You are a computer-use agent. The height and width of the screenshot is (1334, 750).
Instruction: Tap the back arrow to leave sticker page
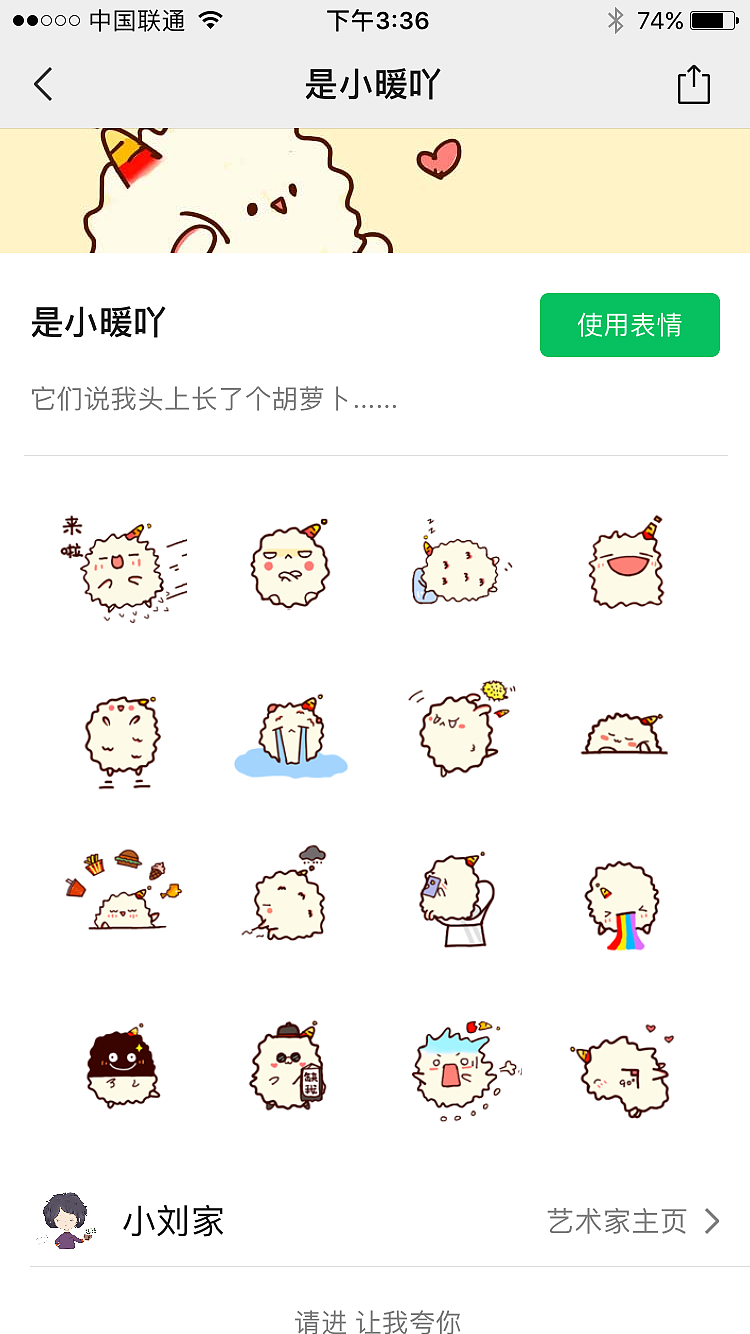coord(42,84)
